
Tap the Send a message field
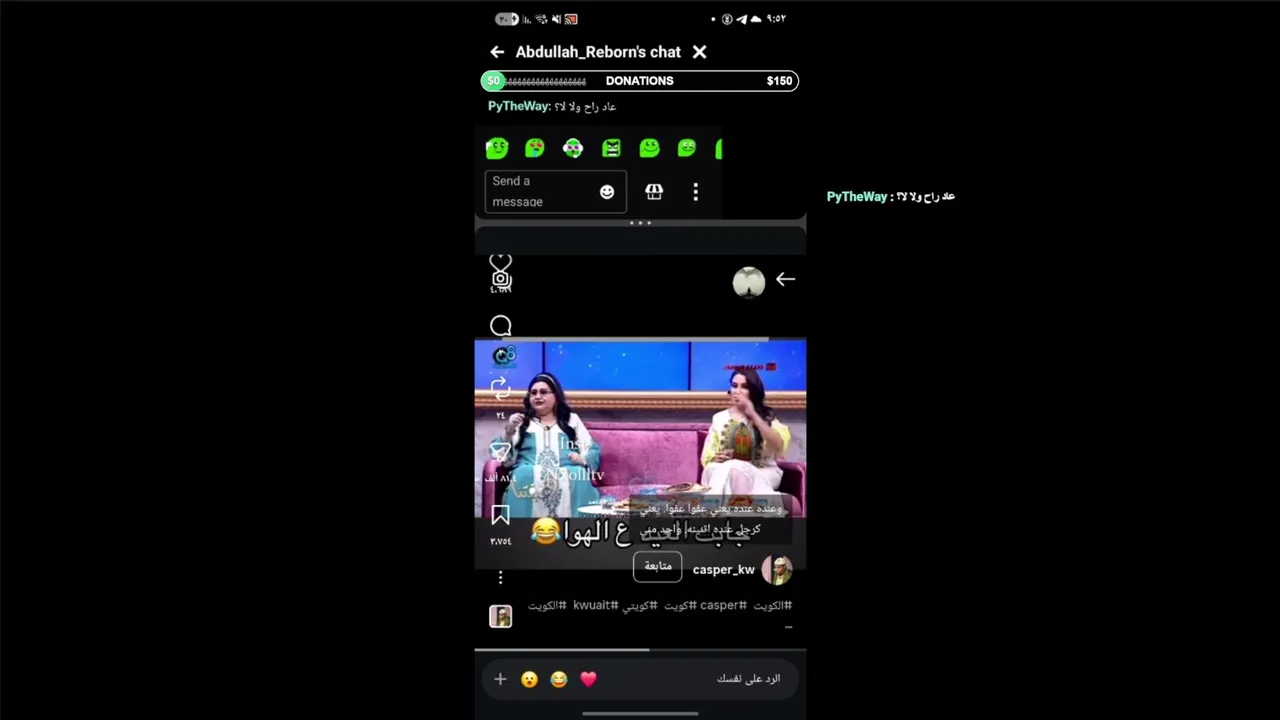tap(538, 191)
